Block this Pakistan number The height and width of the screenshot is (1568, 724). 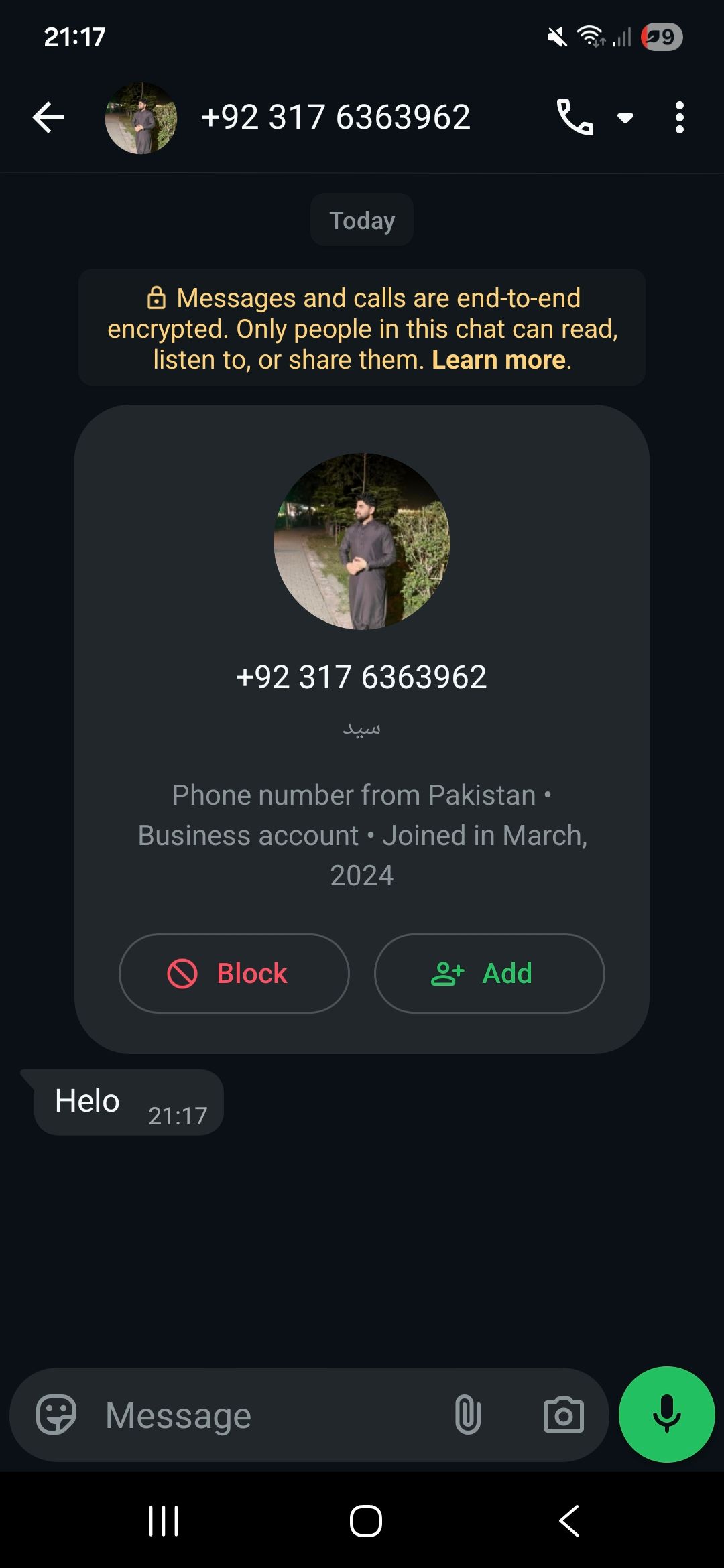coord(234,973)
